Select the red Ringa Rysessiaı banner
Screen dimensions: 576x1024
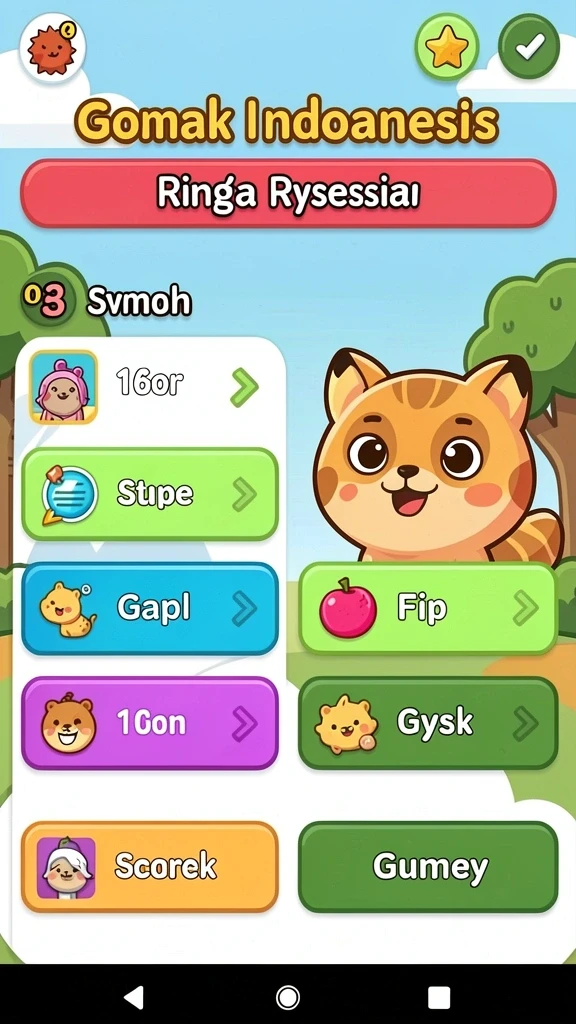click(x=288, y=193)
